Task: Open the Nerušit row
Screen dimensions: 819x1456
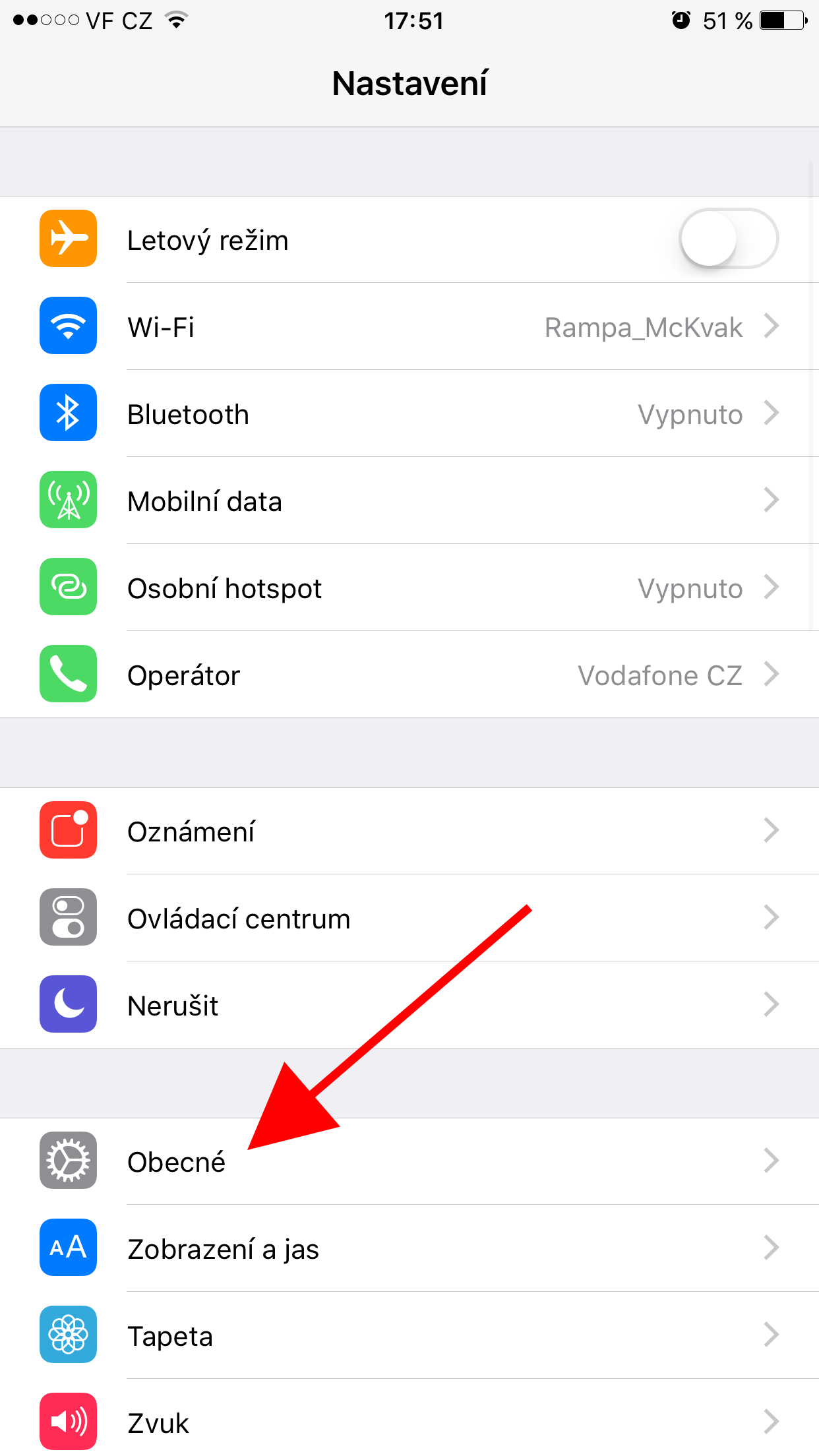Action: [x=409, y=1005]
